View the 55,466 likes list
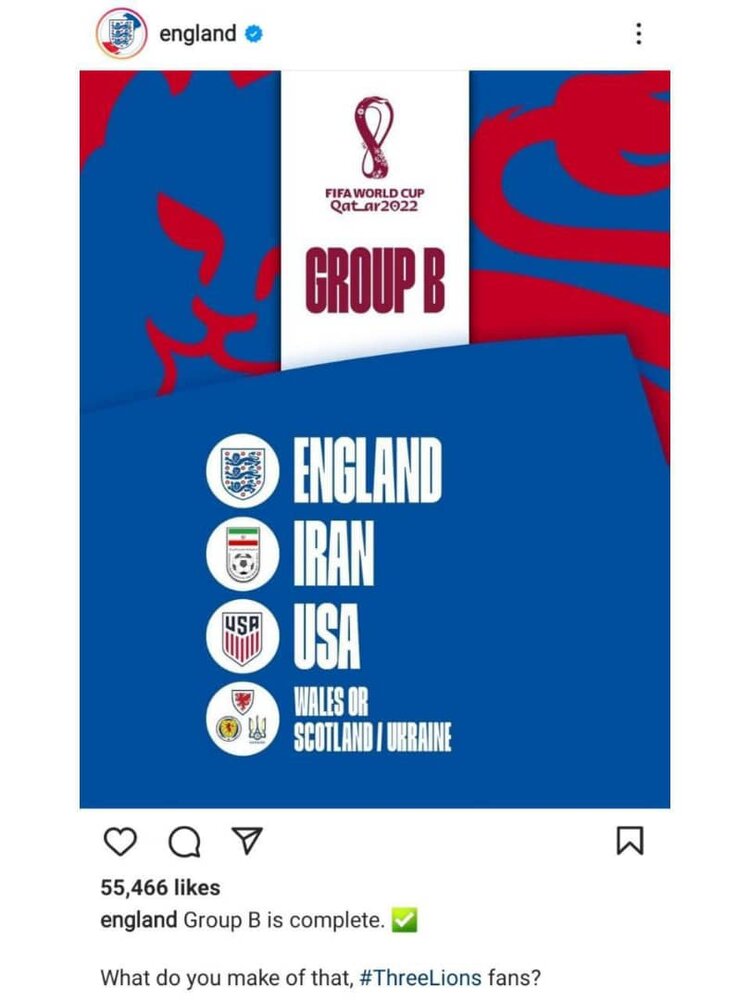The image size is (750, 1000). 160,887
